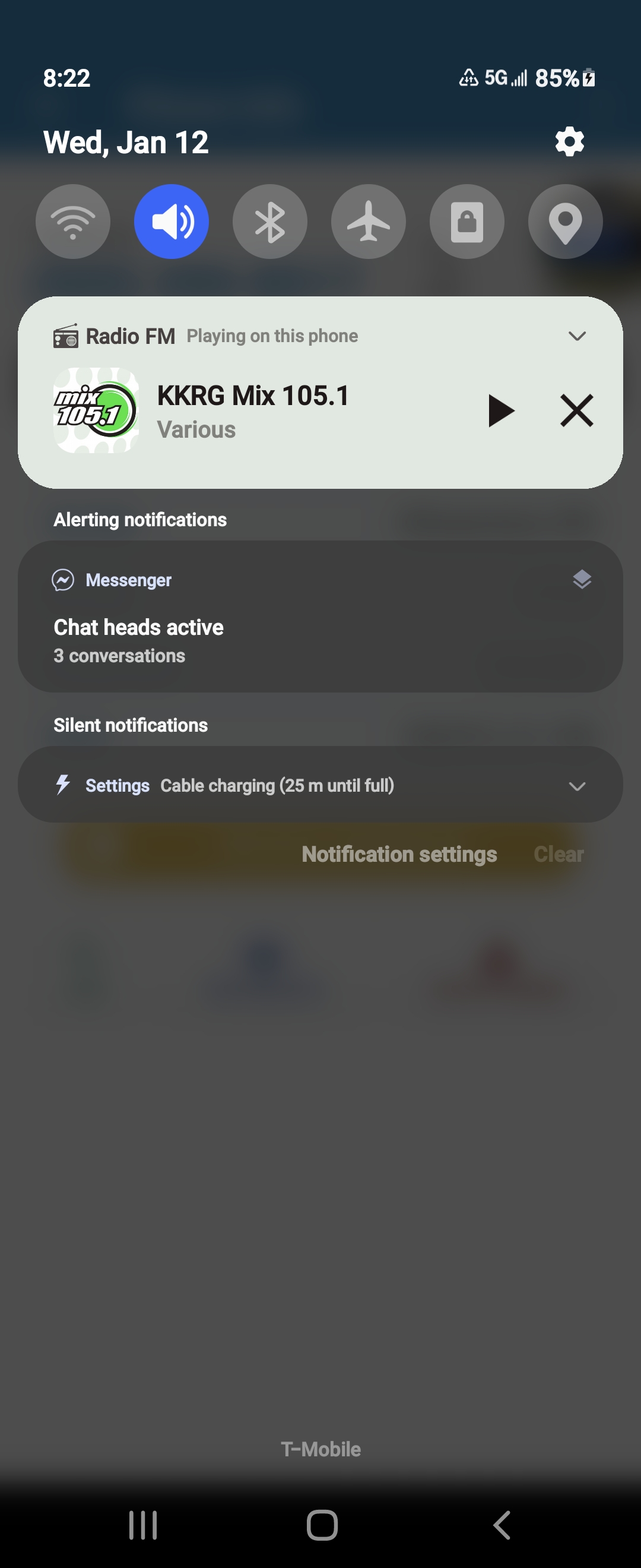The image size is (641, 1568).
Task: Go to the home screen
Action: pos(322,1525)
